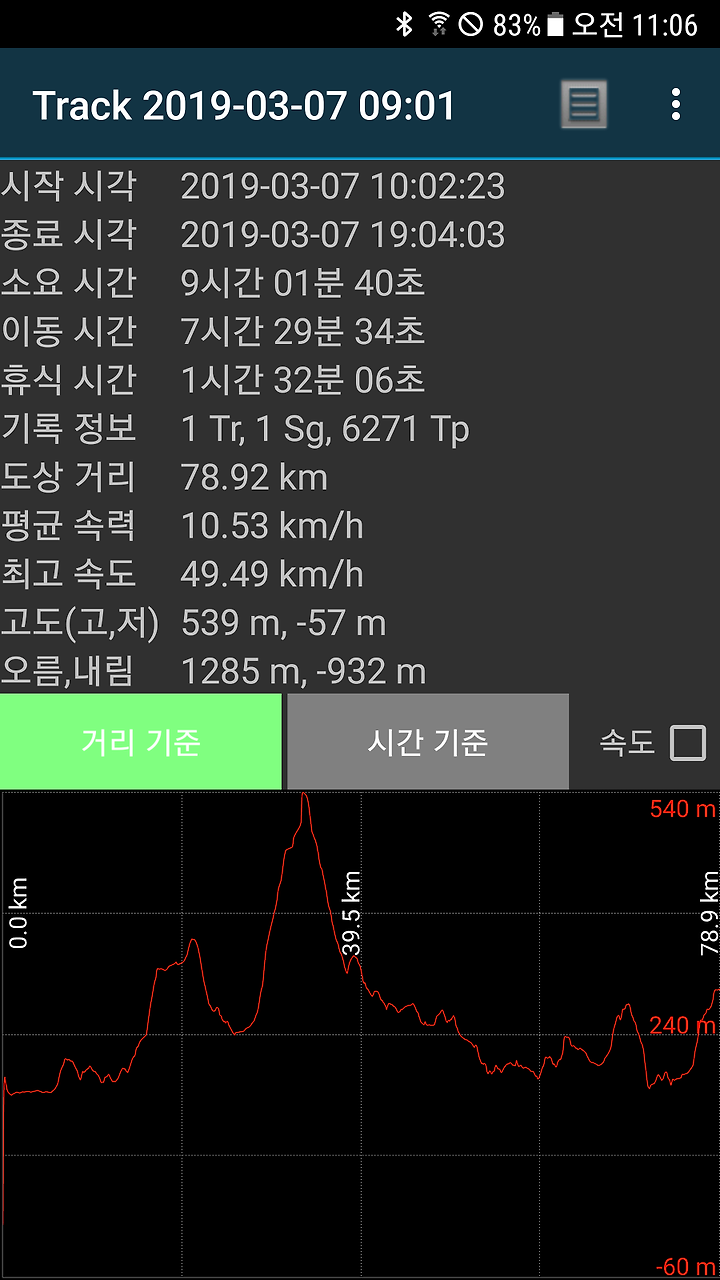
Task: Select the 거리 기준 distance-based graph
Action: [141, 742]
